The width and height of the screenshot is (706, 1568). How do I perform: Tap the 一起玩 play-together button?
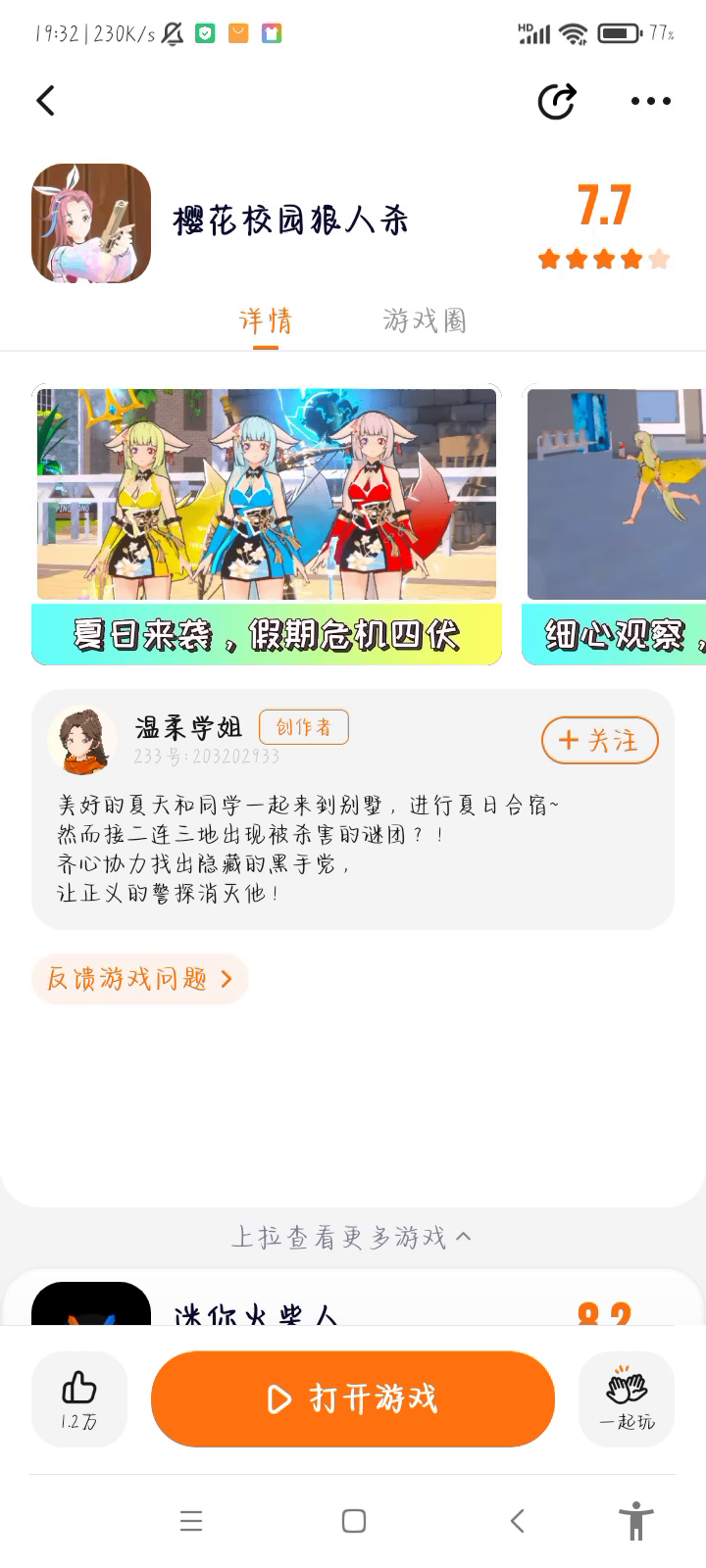coord(627,1398)
